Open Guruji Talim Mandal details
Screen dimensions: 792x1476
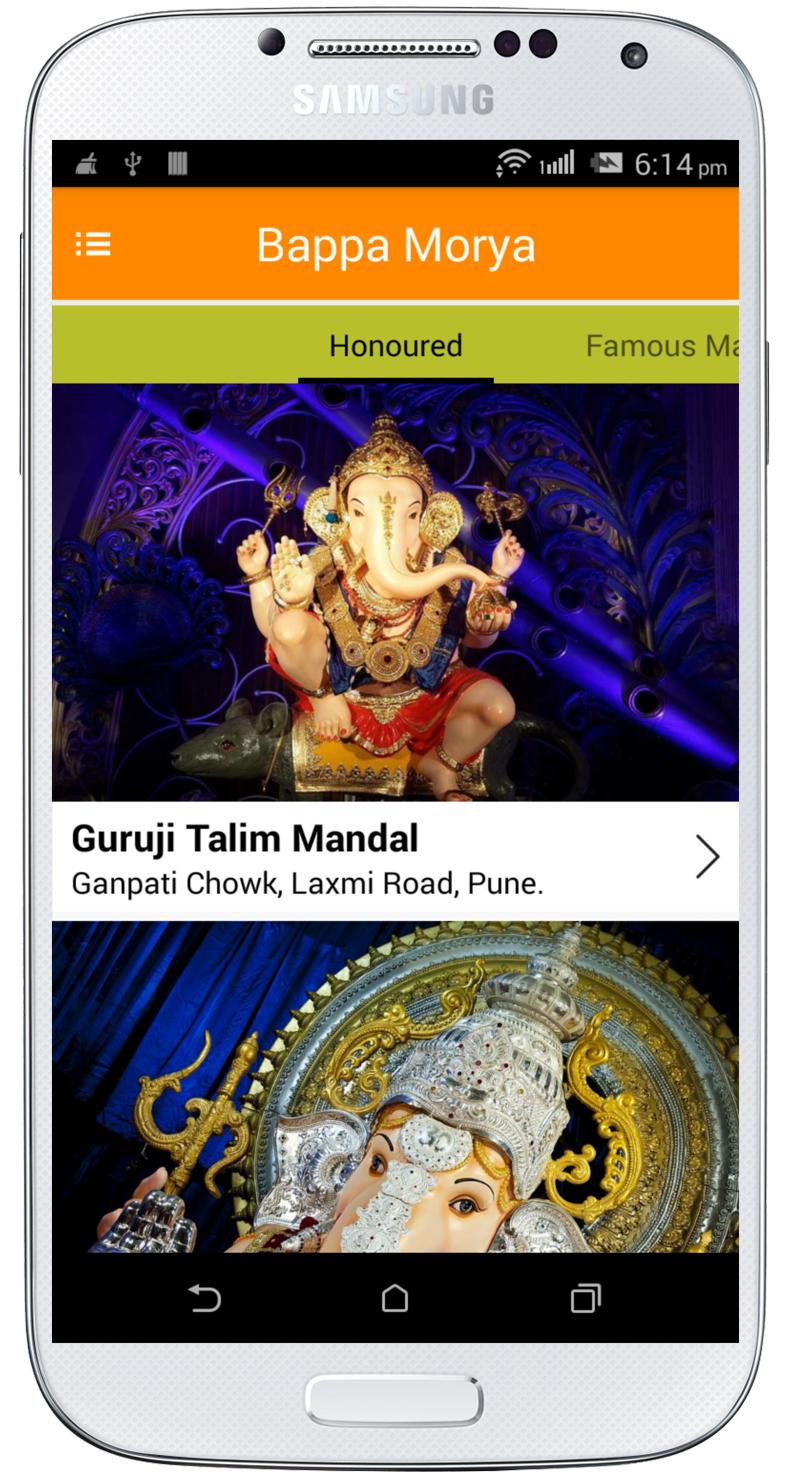247,839
